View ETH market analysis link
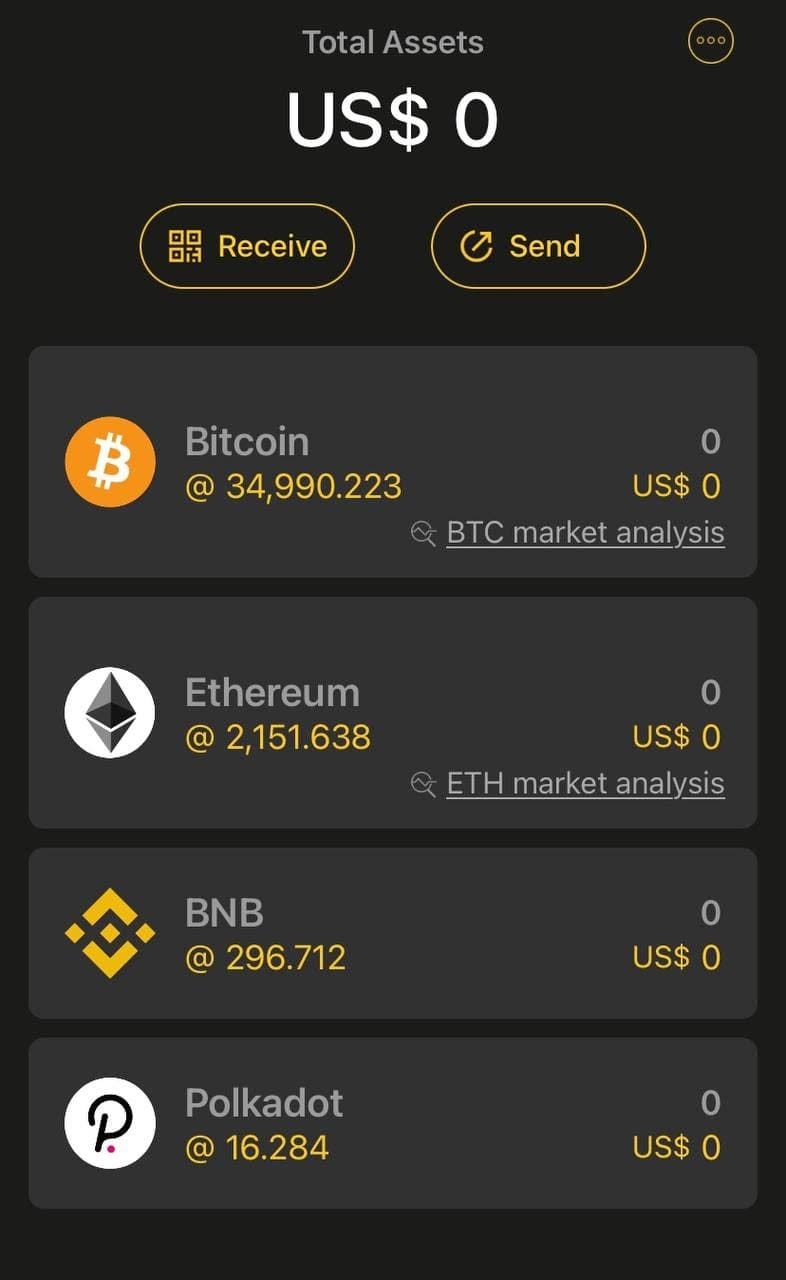 [x=584, y=783]
